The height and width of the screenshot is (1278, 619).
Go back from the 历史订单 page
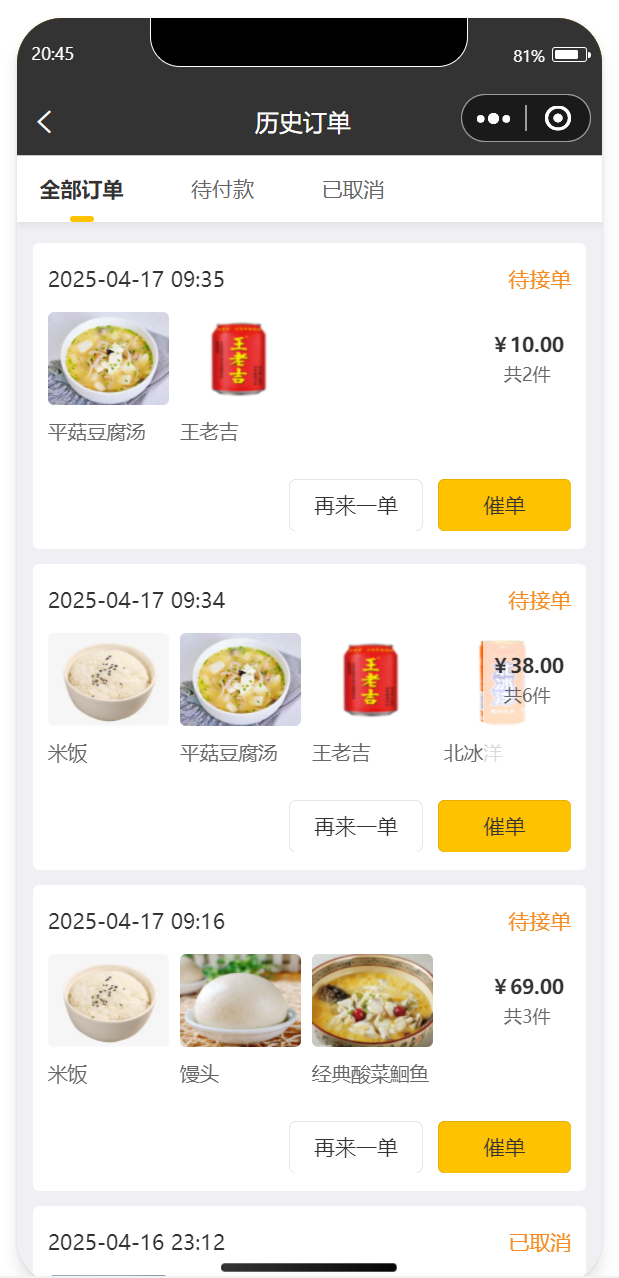click(x=45, y=122)
